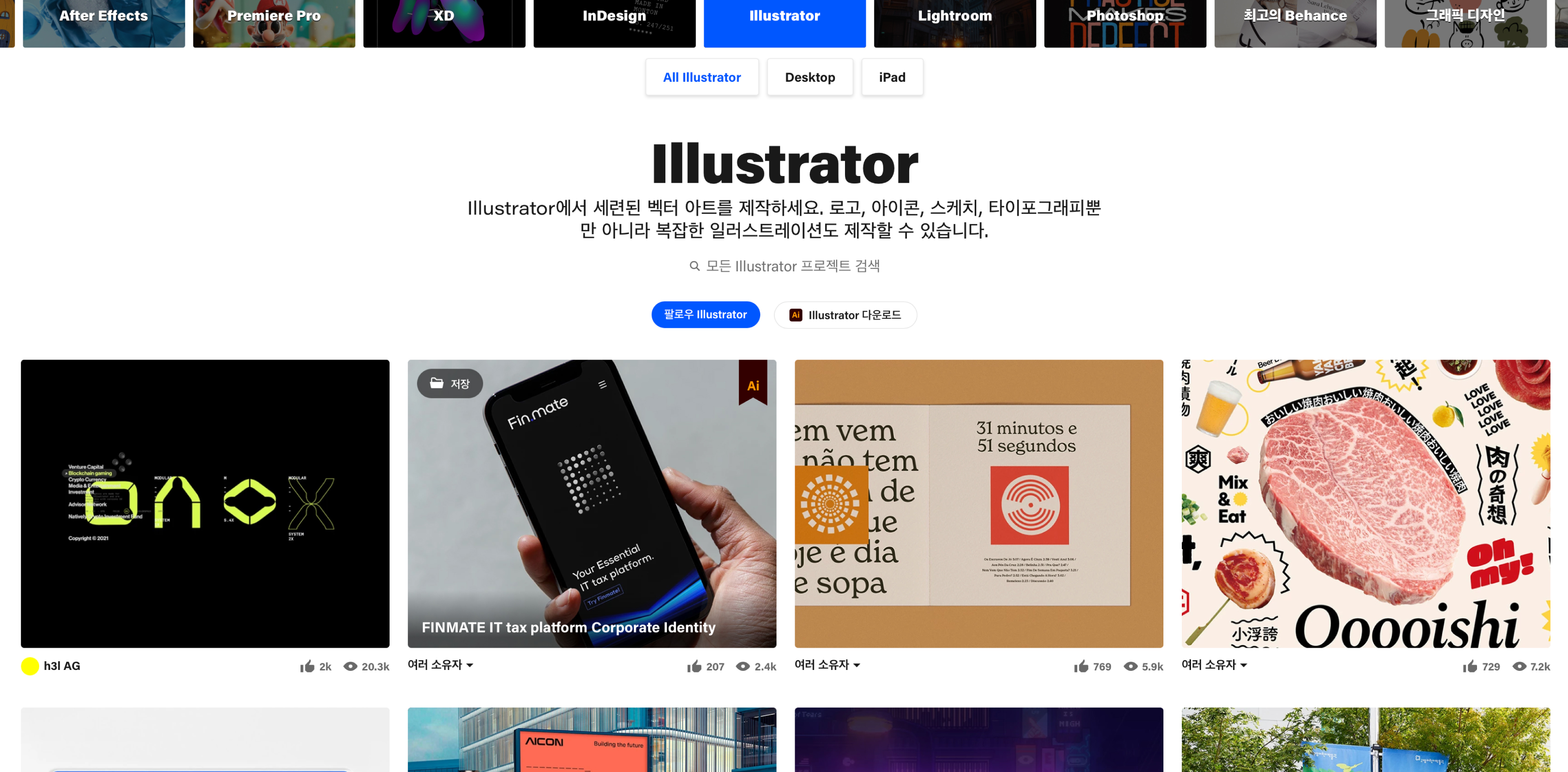This screenshot has width=1568, height=772.
Task: Filter projects by iPad
Action: click(892, 77)
